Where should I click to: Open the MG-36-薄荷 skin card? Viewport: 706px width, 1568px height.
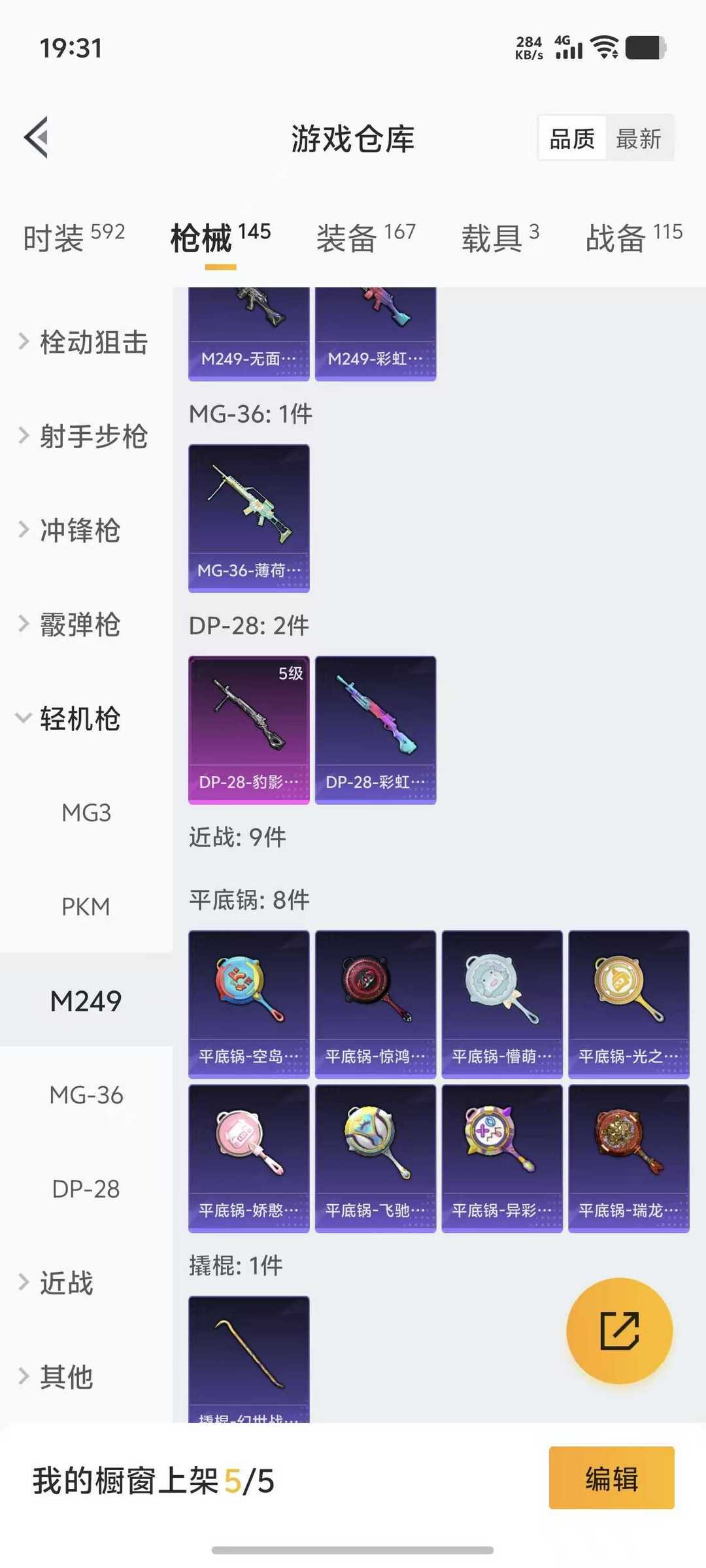tap(248, 518)
